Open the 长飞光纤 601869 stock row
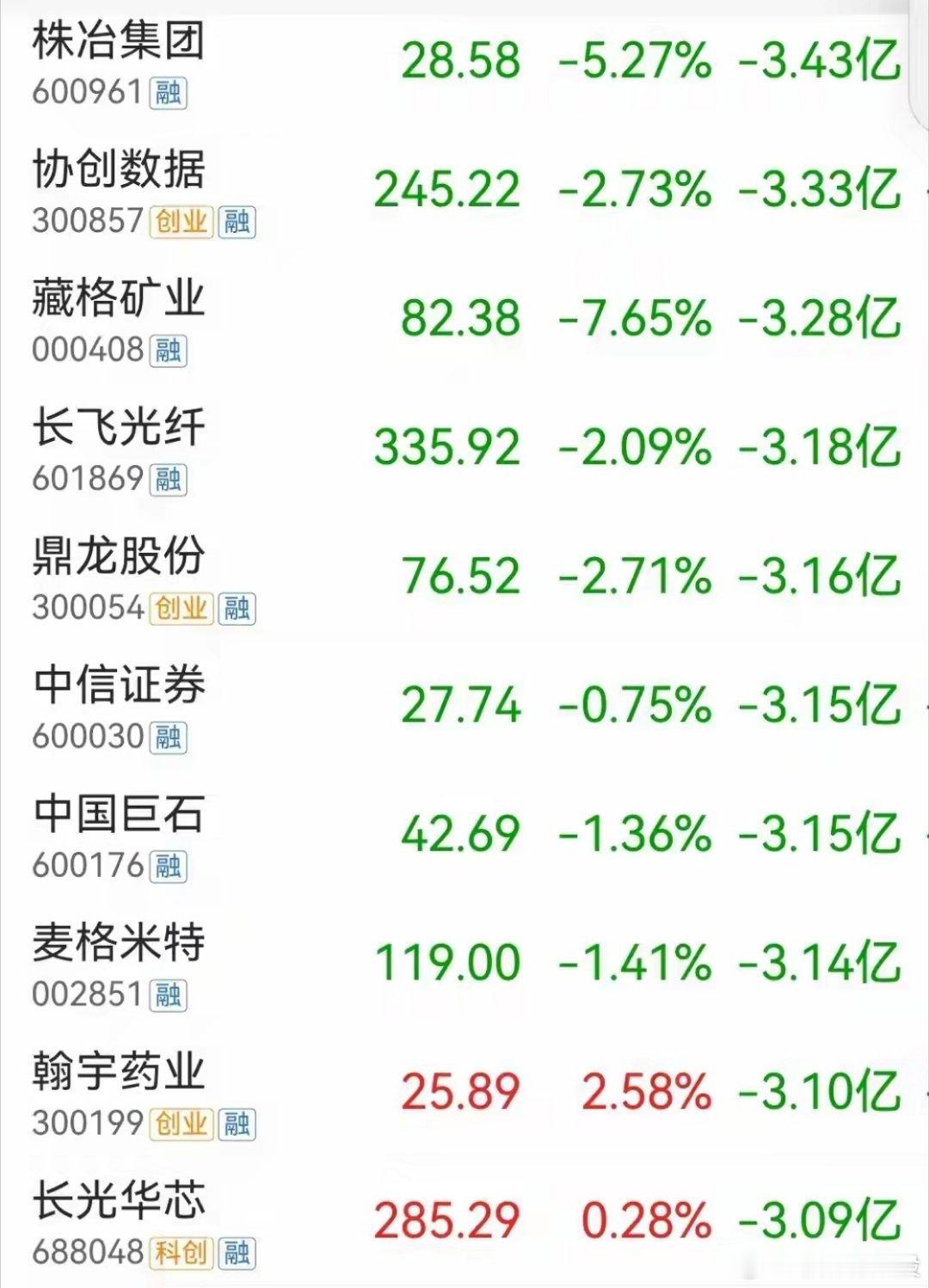The image size is (929, 1288). pos(464,448)
